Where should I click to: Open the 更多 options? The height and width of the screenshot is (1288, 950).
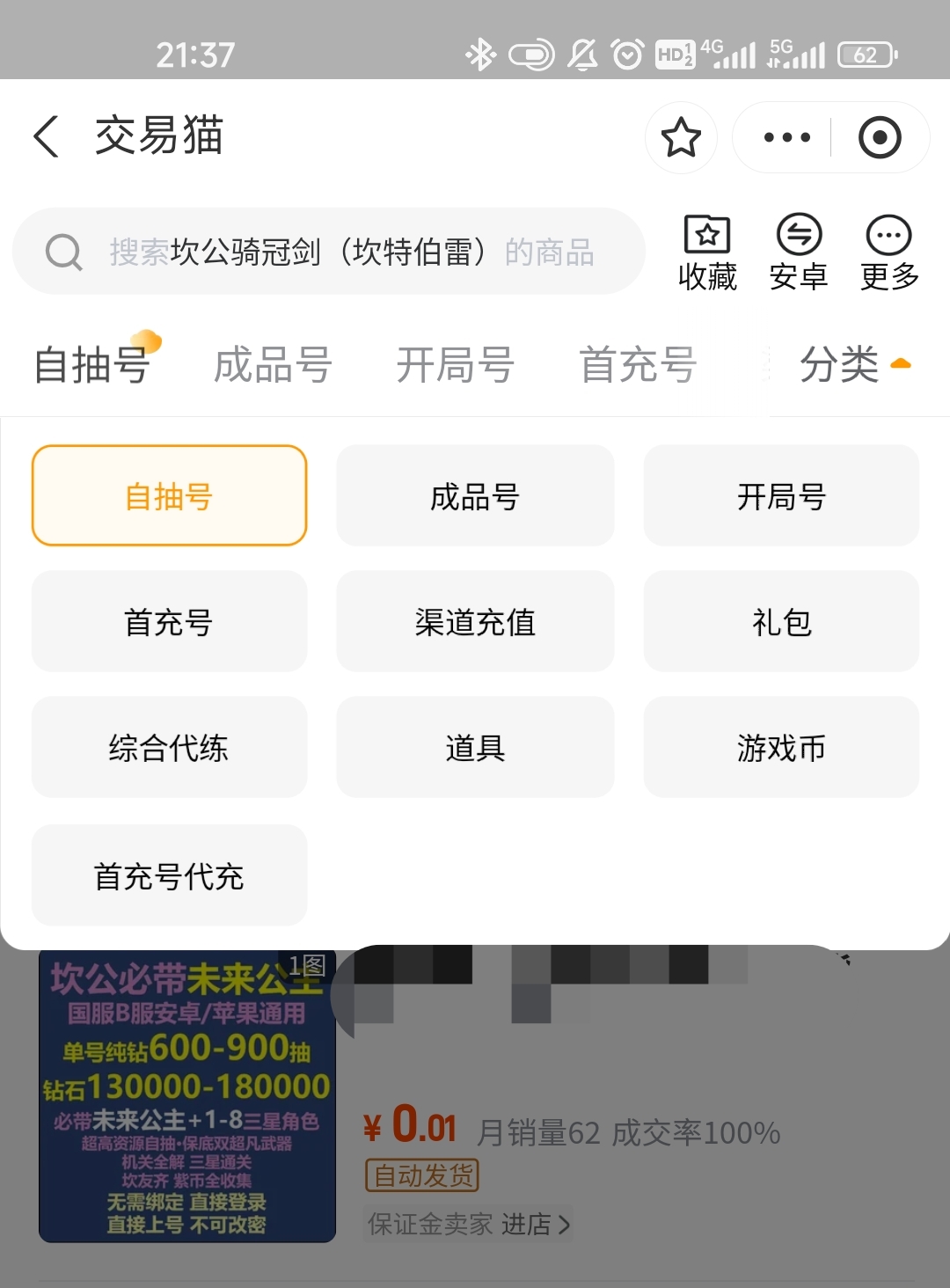click(889, 252)
